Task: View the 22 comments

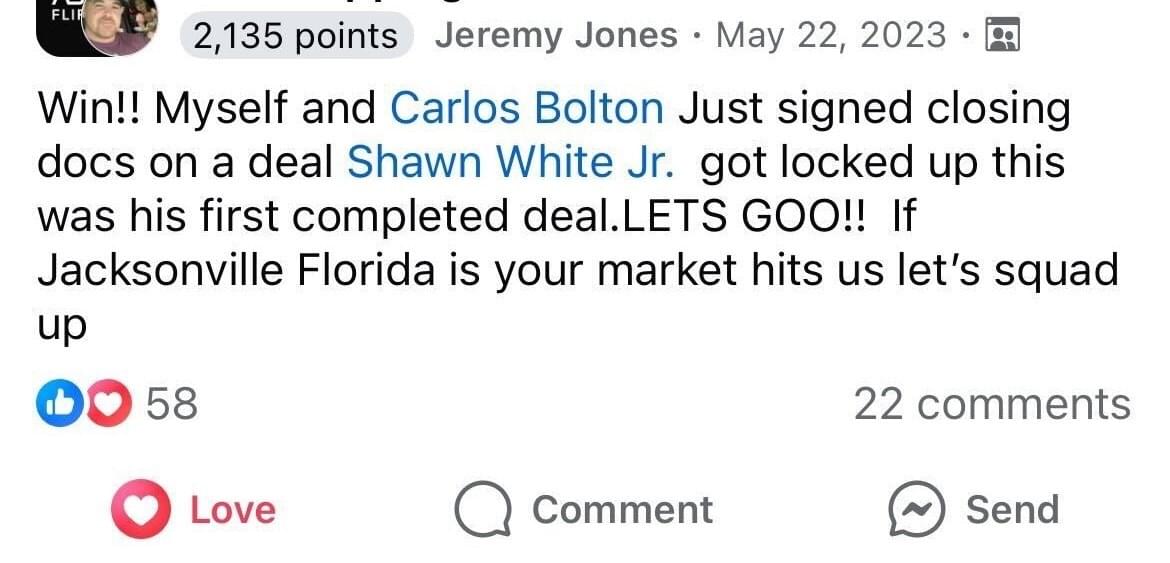Action: point(991,404)
